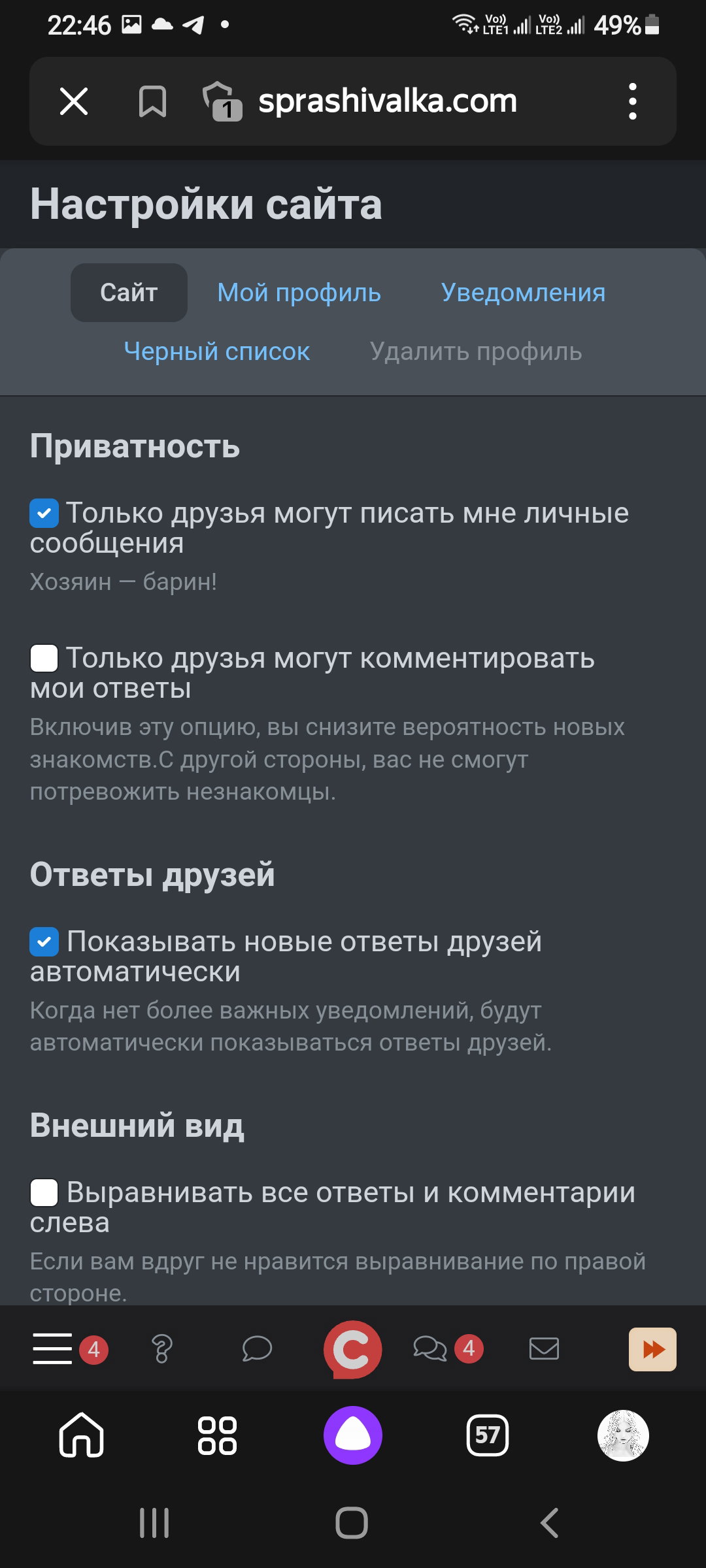Bookmark the current page
This screenshot has height=1568, width=706.
[x=152, y=101]
